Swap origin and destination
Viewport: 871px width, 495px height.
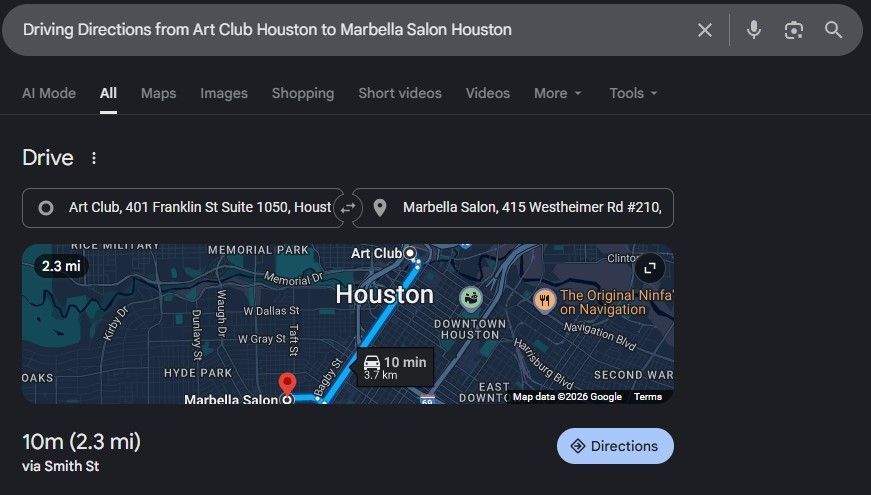click(348, 208)
